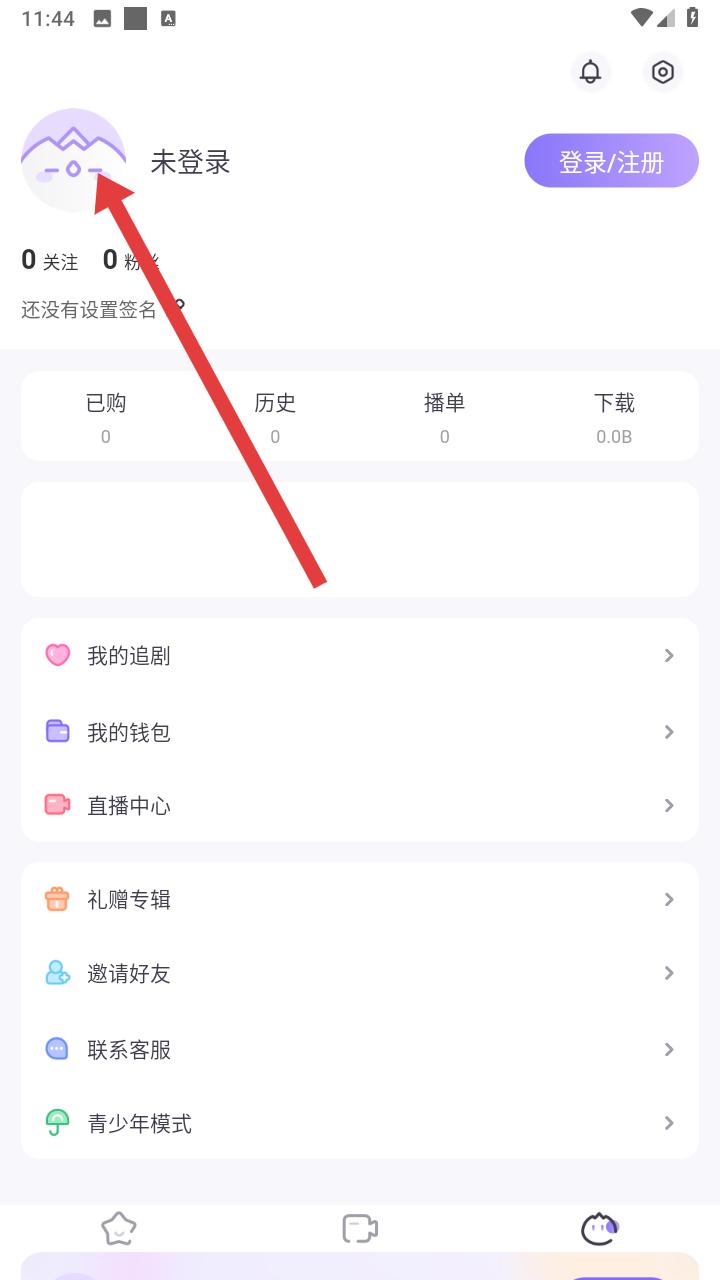Tap the profile avatar picture

[73, 160]
